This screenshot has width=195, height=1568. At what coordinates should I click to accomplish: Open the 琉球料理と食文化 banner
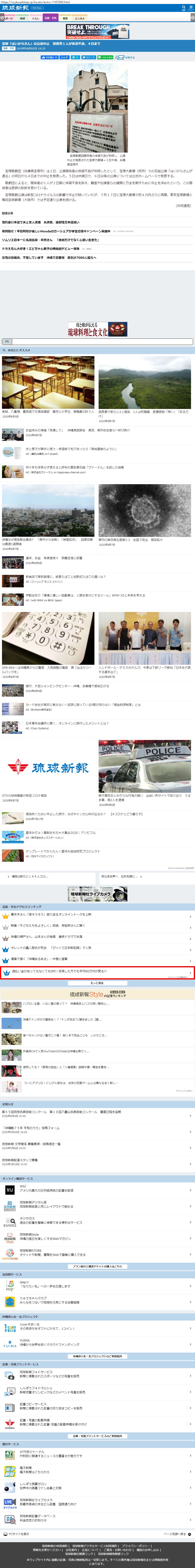pos(98,329)
